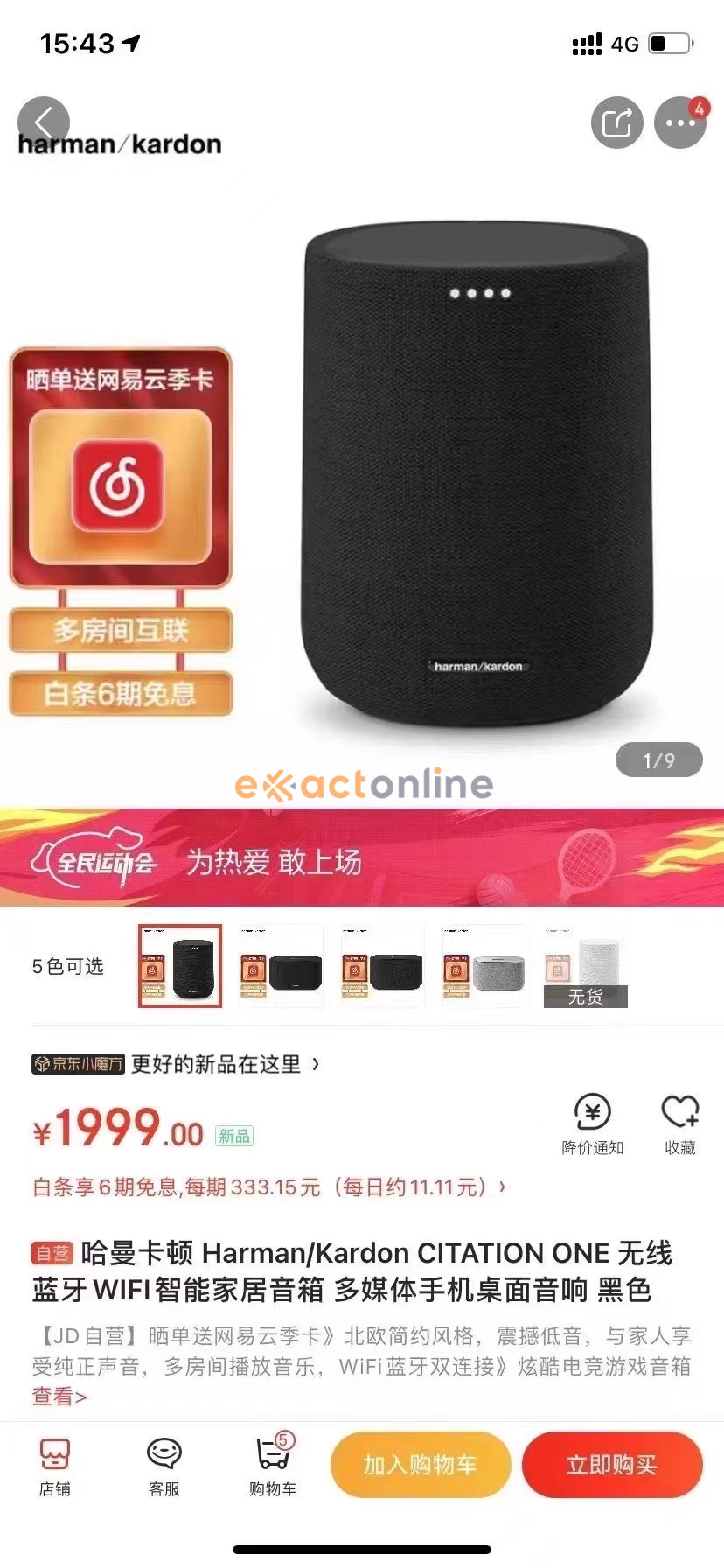The height and width of the screenshot is (1568, 724).
Task: Open the 店铺 store page
Action: click(54, 1466)
